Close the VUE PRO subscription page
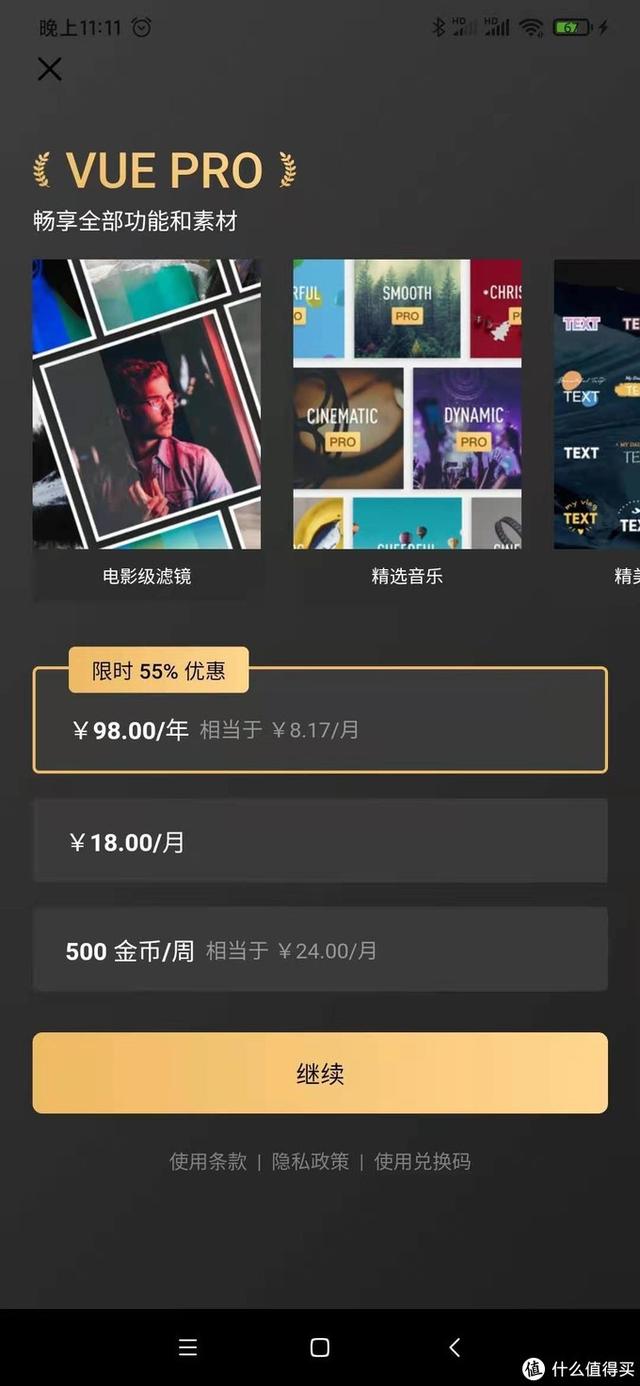640x1386 pixels. pyautogui.click(x=49, y=69)
